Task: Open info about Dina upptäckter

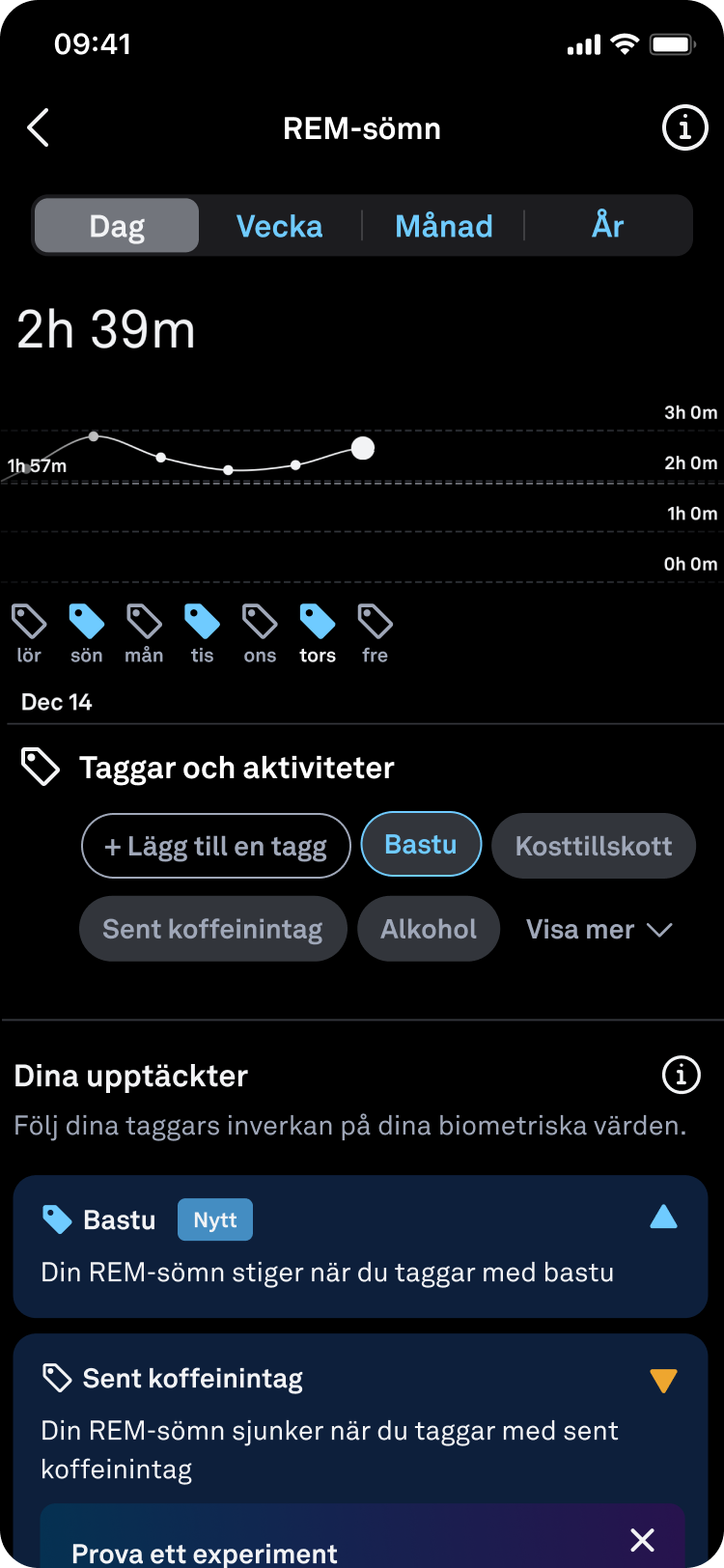Action: click(681, 1075)
